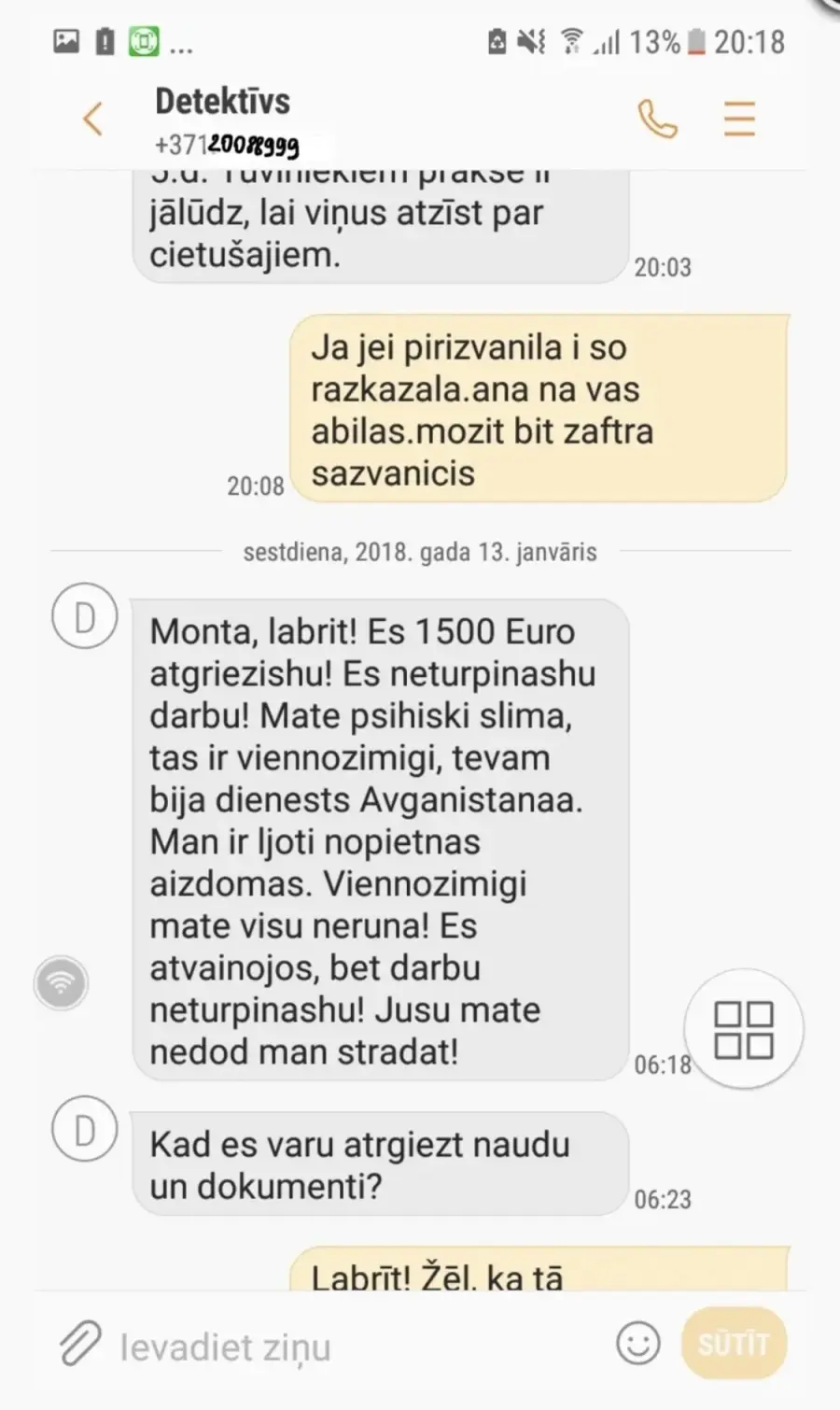The image size is (840, 1410).
Task: Attach a file with the paperclip
Action: (80, 1345)
